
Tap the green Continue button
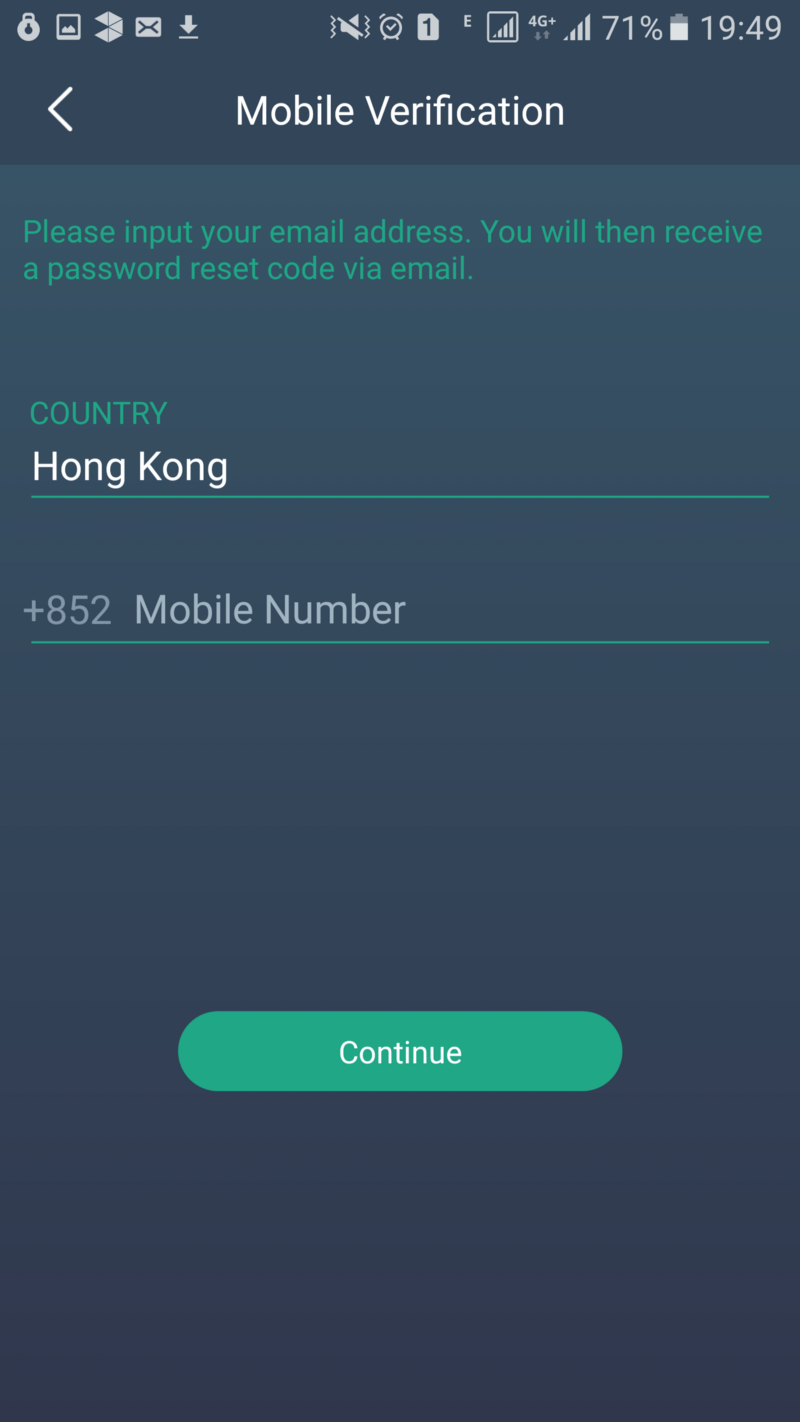[400, 1051]
